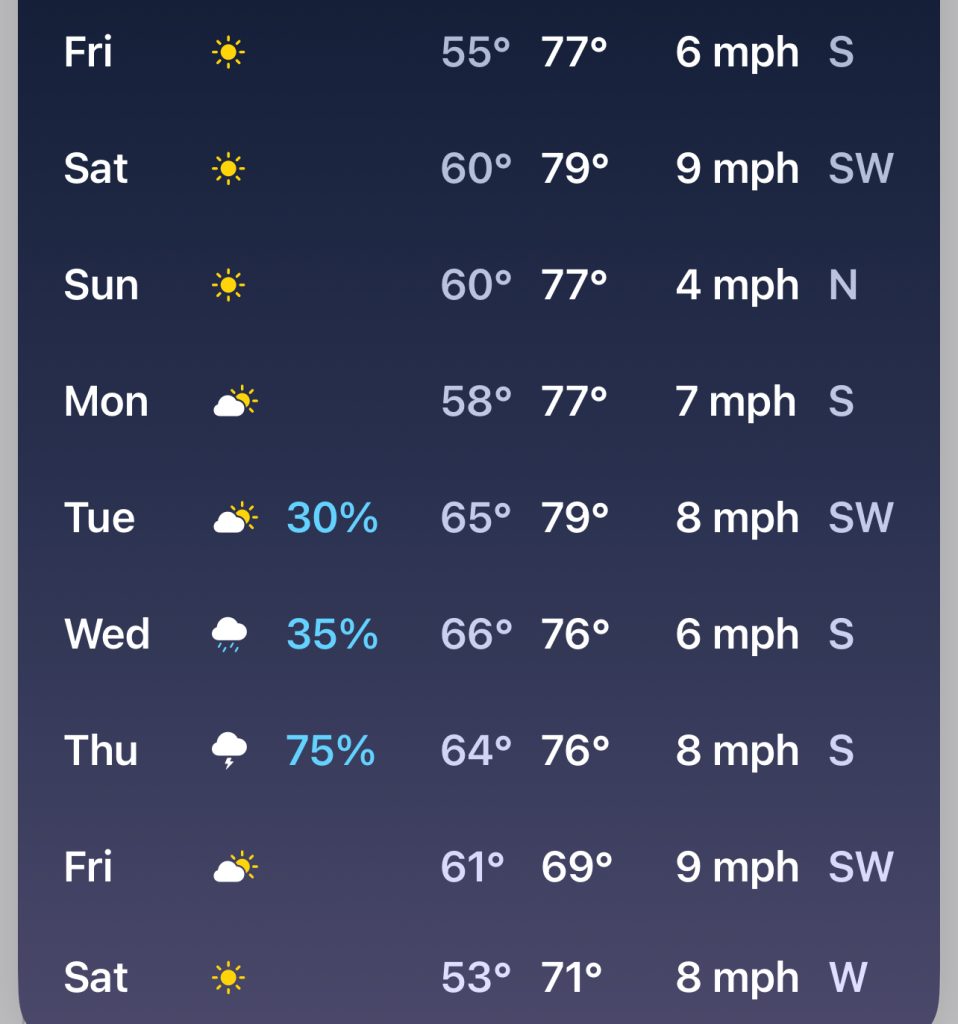View Thursday's 75% thunderstorm forecast
This screenshot has width=958, height=1024.
pyautogui.click(x=478, y=750)
